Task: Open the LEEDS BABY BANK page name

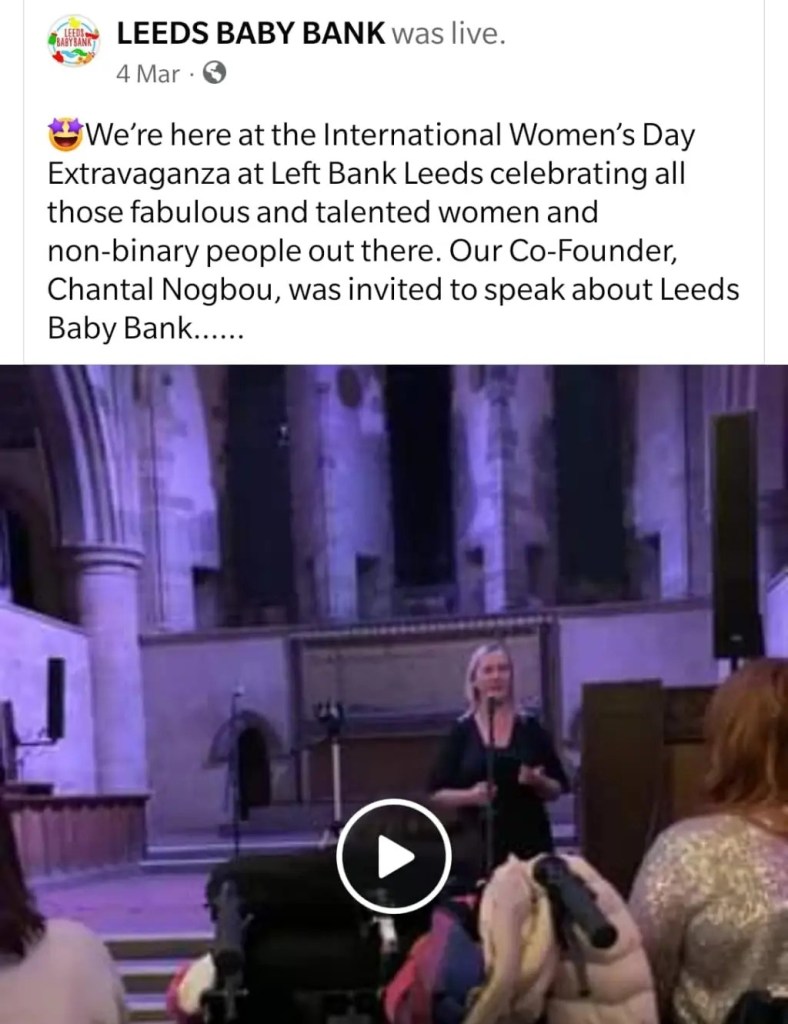Action: 250,34
